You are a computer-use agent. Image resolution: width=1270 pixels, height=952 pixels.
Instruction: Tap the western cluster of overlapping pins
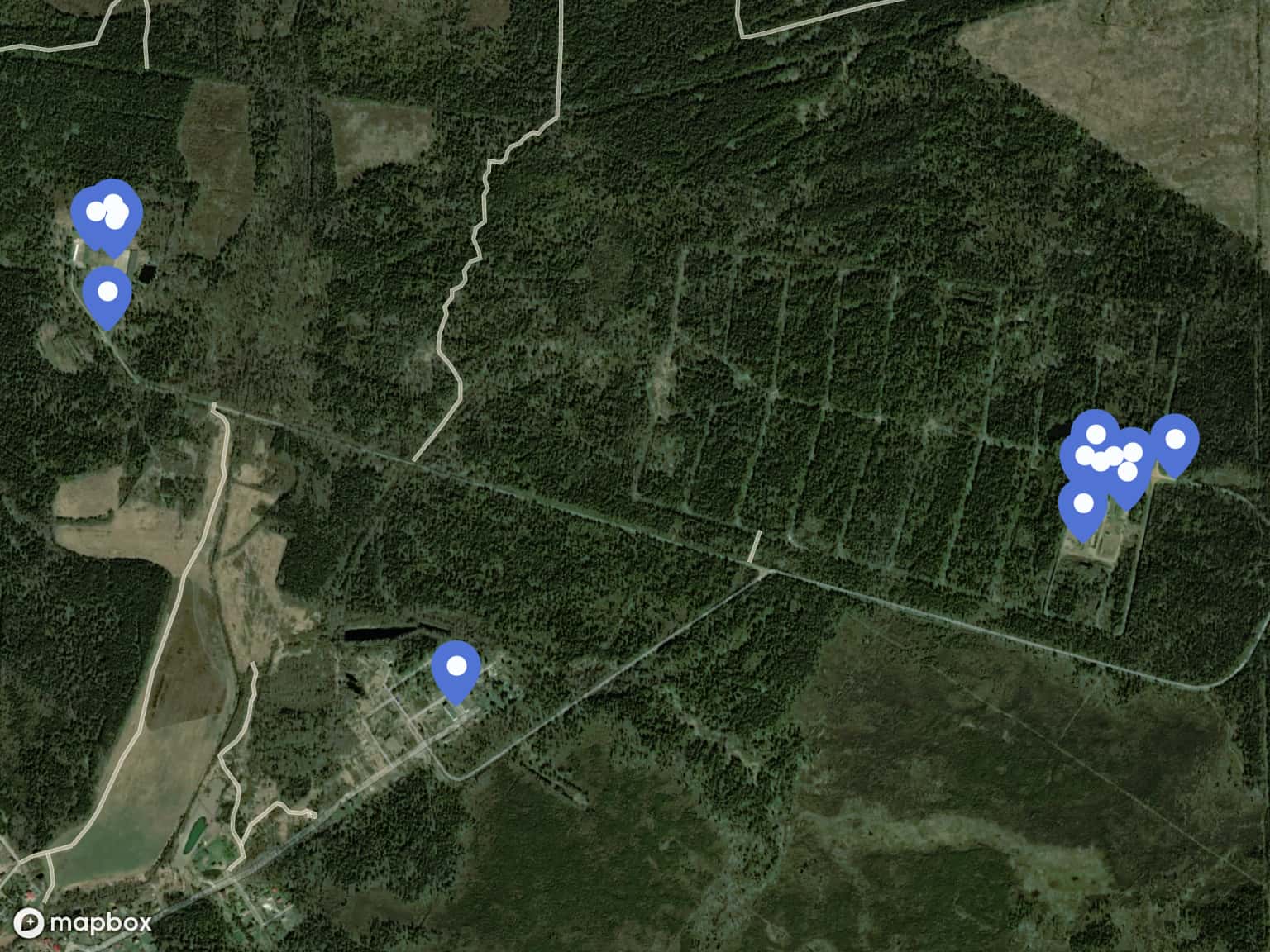click(107, 212)
